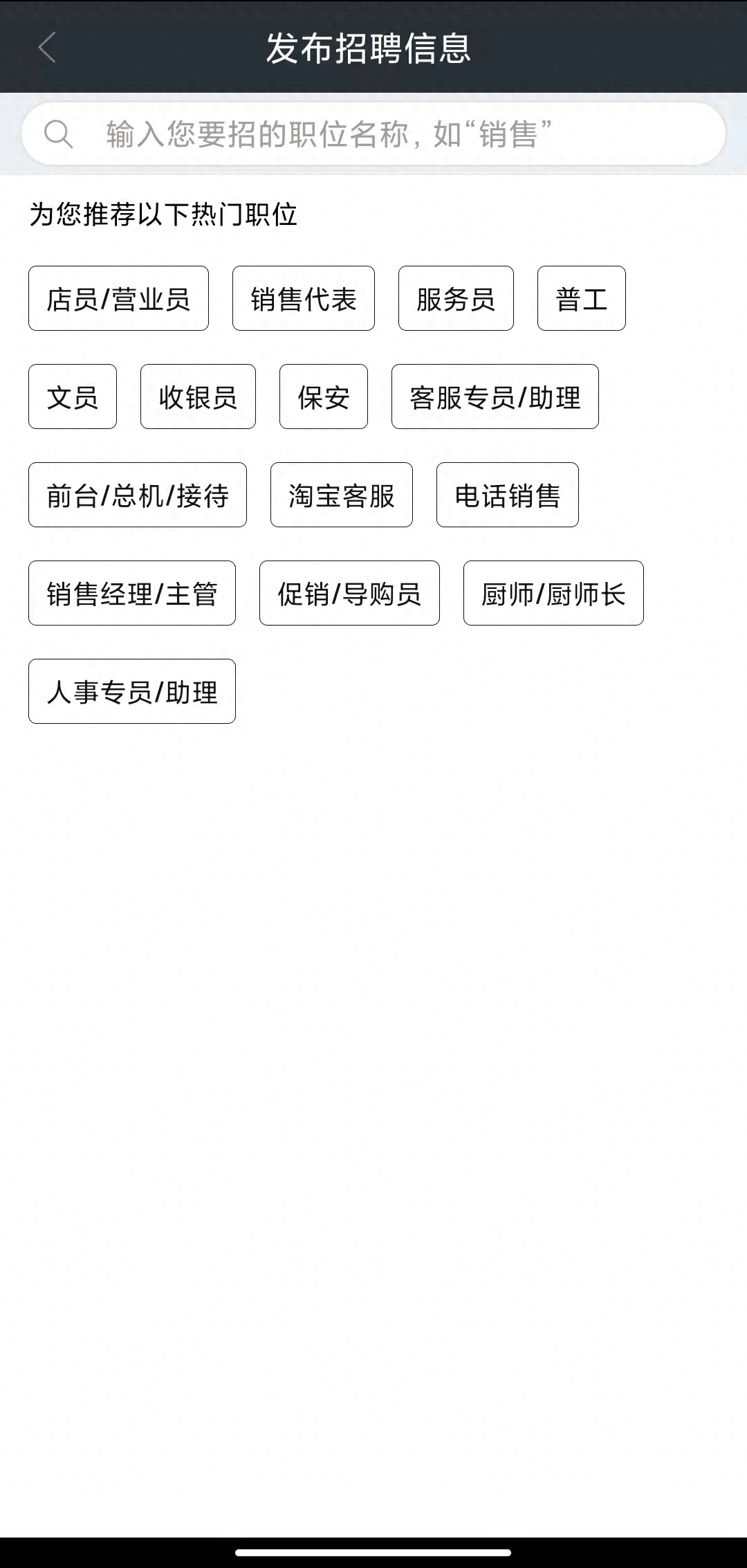
Task: Pick the 促销/导购员 position
Action: point(349,593)
